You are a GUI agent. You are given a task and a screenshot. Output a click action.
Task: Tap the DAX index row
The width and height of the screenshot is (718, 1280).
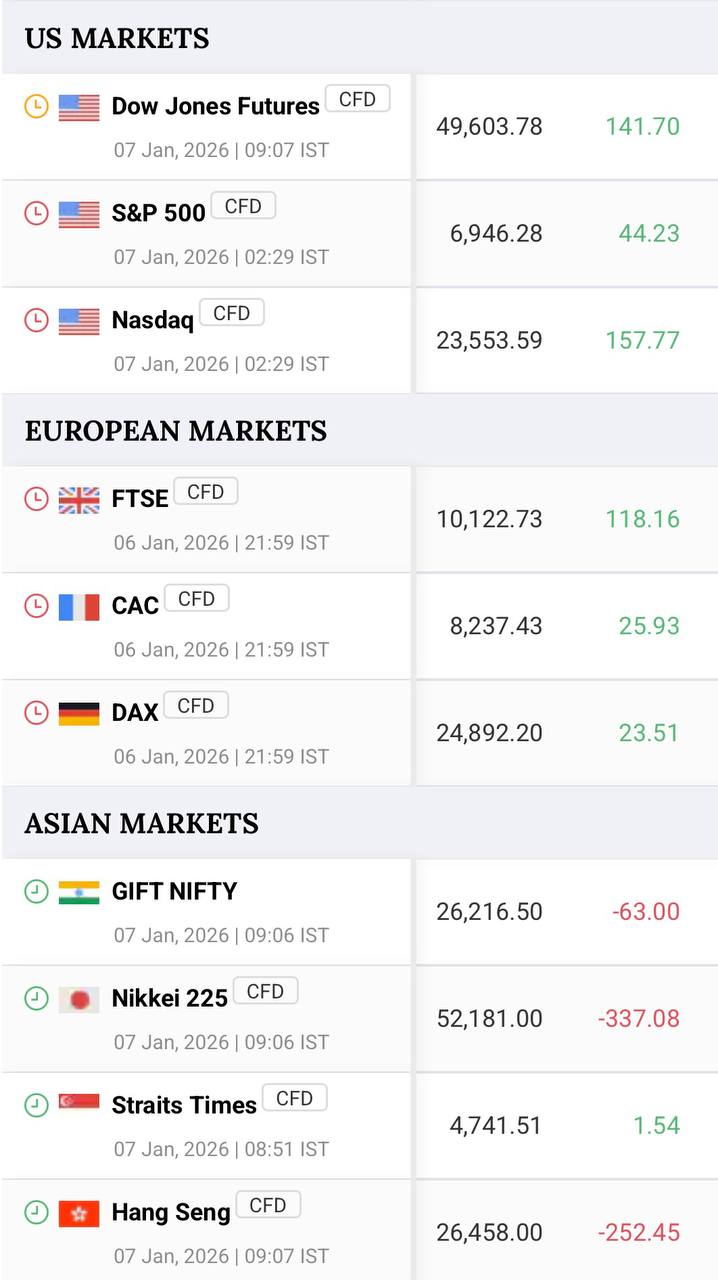[135, 713]
